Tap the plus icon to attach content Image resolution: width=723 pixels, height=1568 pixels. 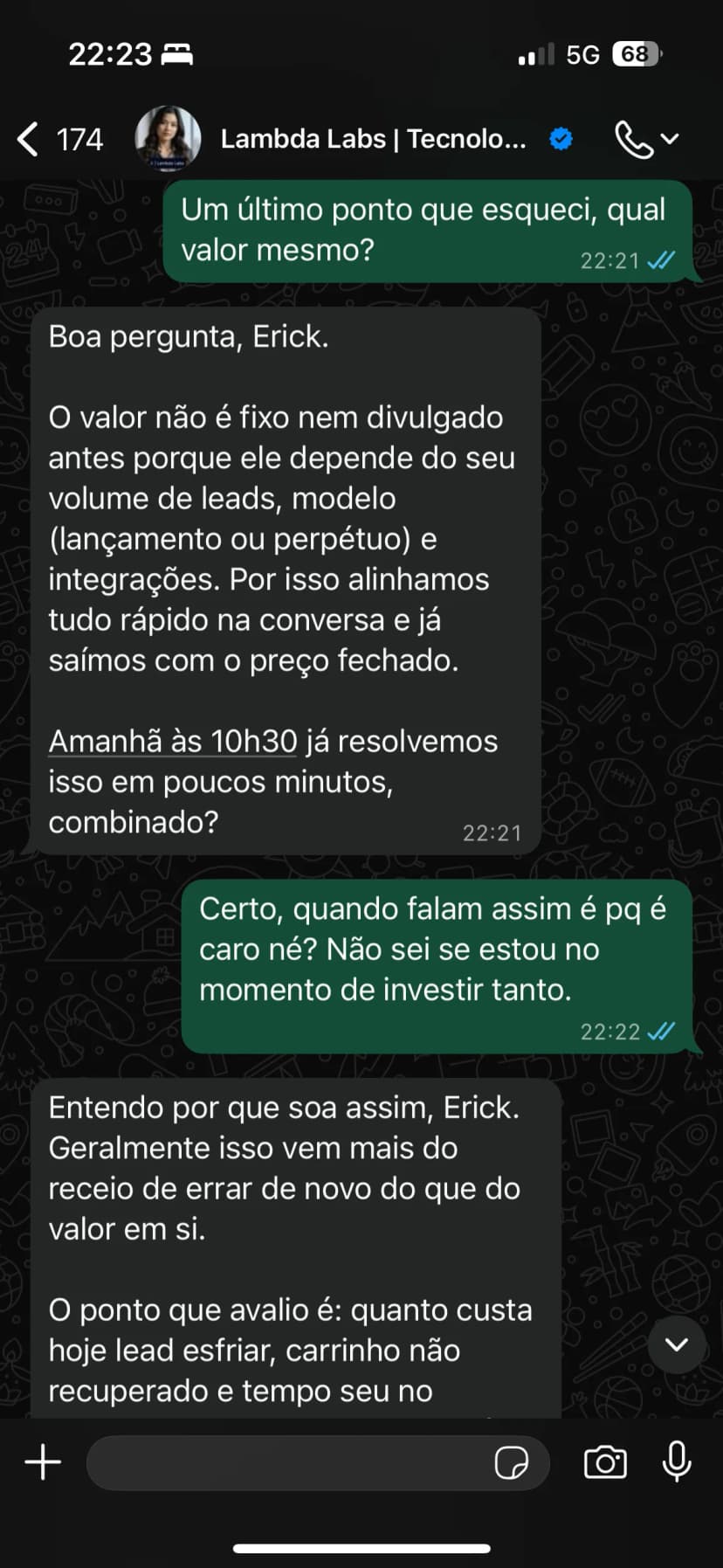[x=41, y=1463]
